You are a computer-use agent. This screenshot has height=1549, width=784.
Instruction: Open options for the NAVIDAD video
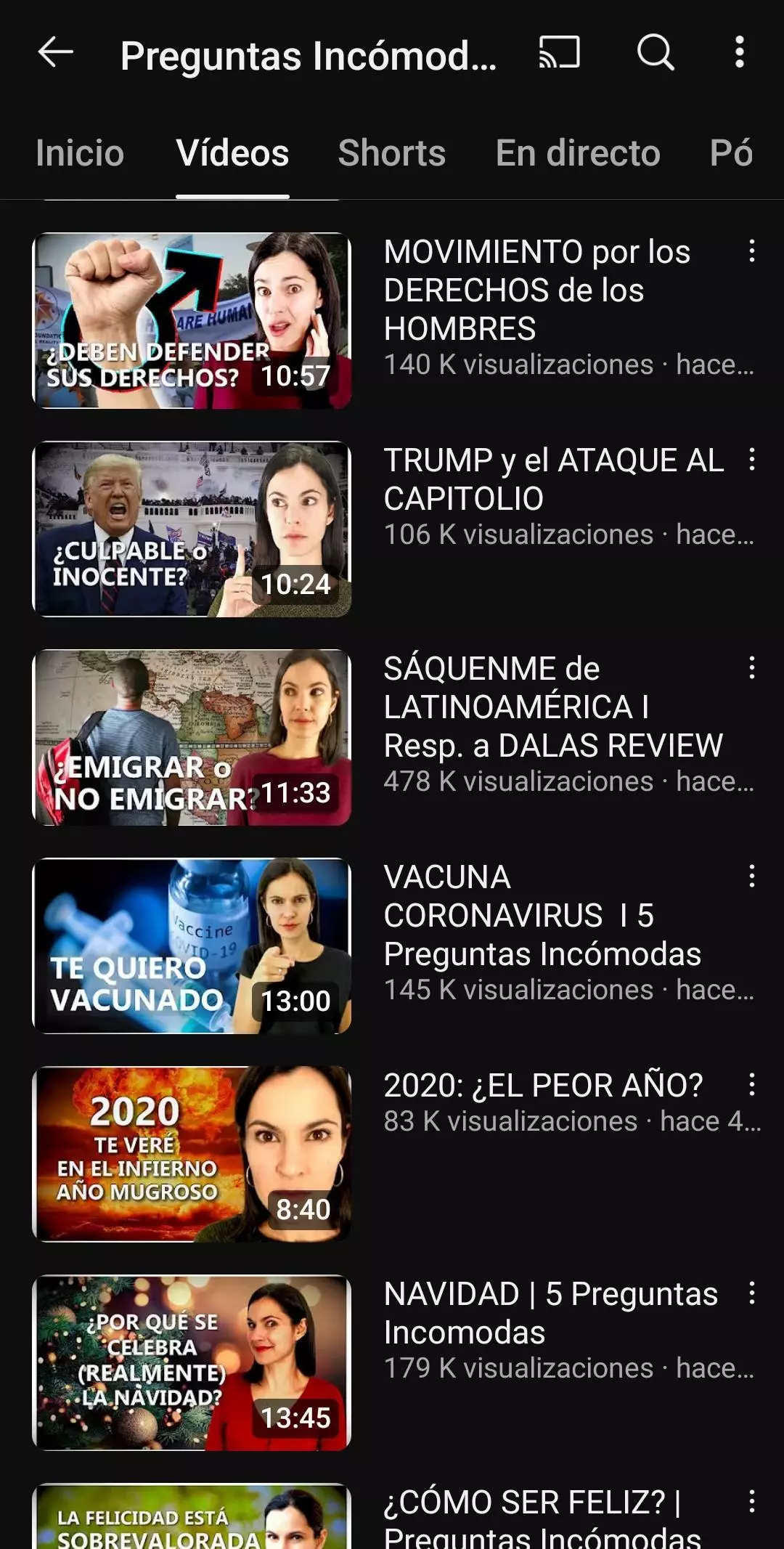point(751,1293)
